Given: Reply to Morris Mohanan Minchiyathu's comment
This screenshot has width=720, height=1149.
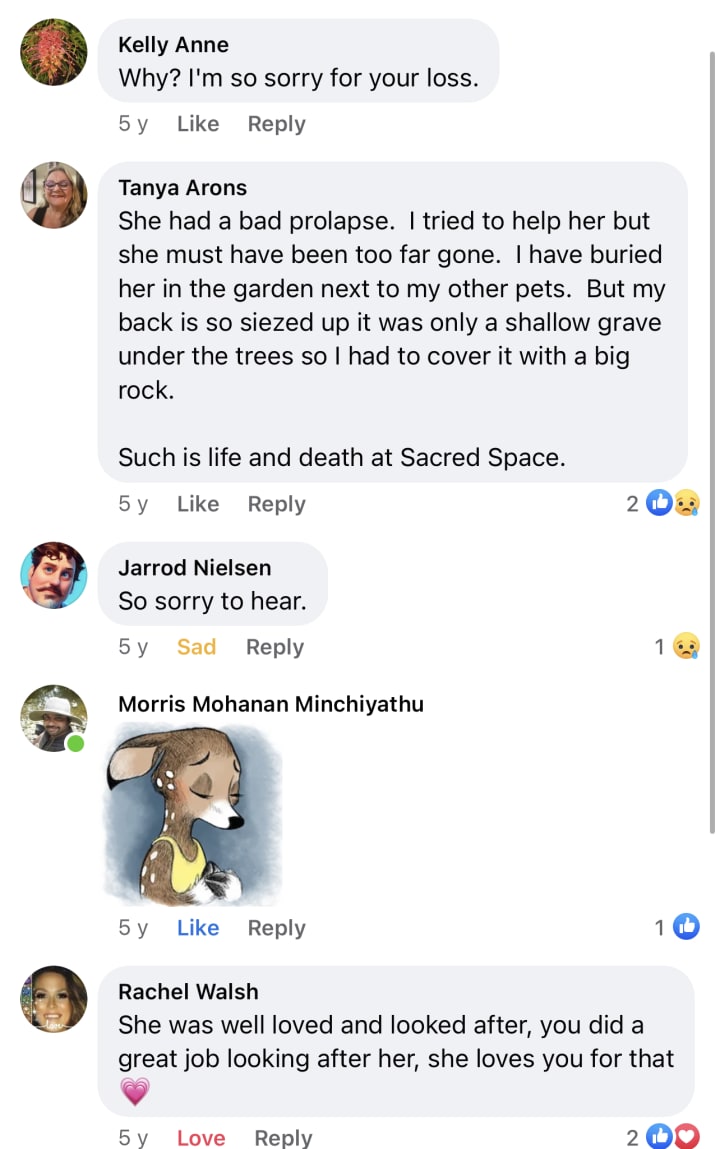Looking at the screenshot, I should click(276, 928).
